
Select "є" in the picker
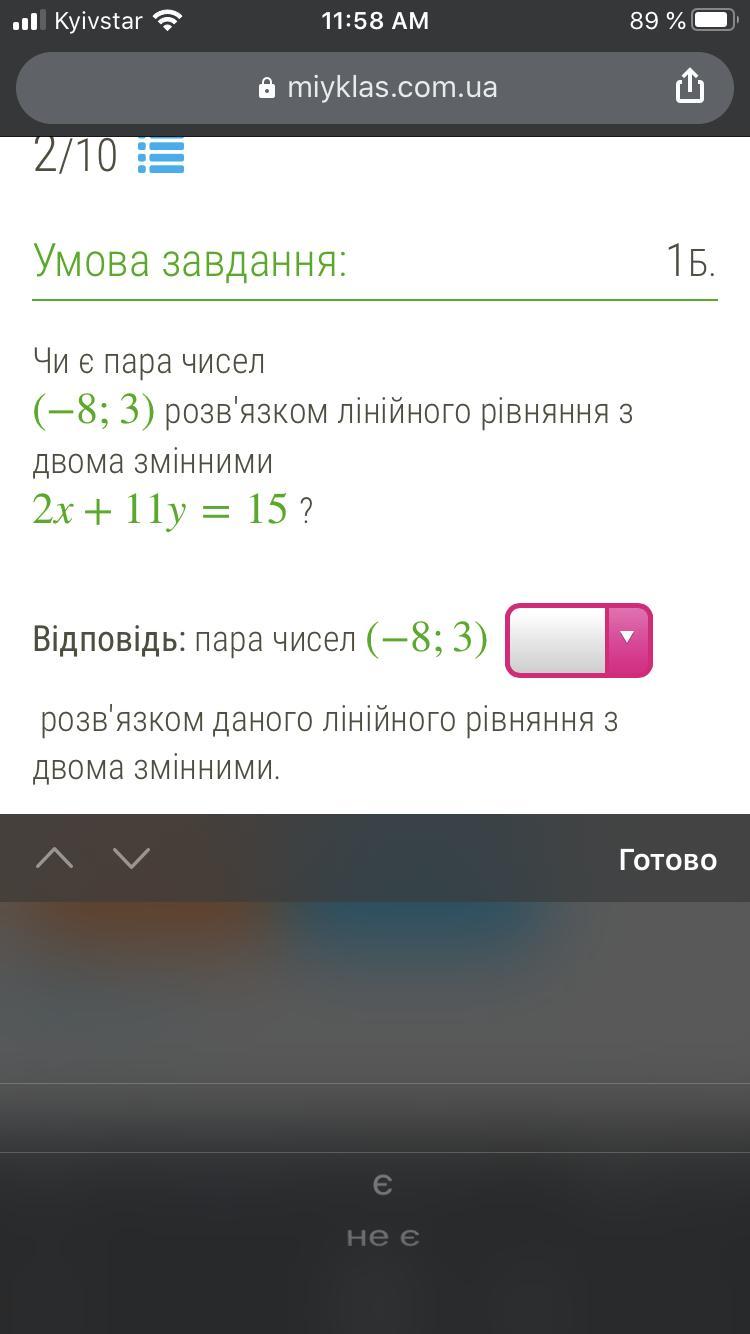point(382,1186)
